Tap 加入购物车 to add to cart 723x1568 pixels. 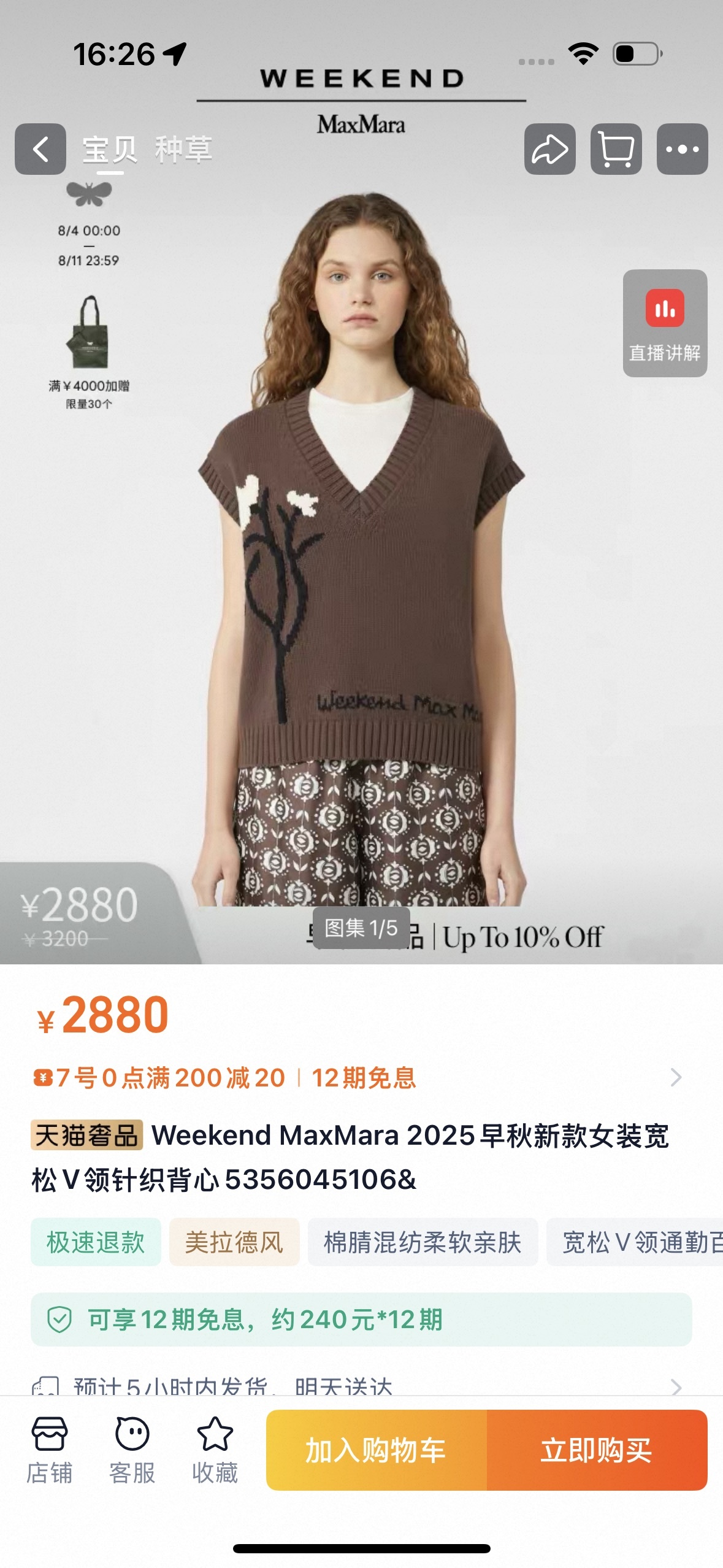click(376, 1450)
